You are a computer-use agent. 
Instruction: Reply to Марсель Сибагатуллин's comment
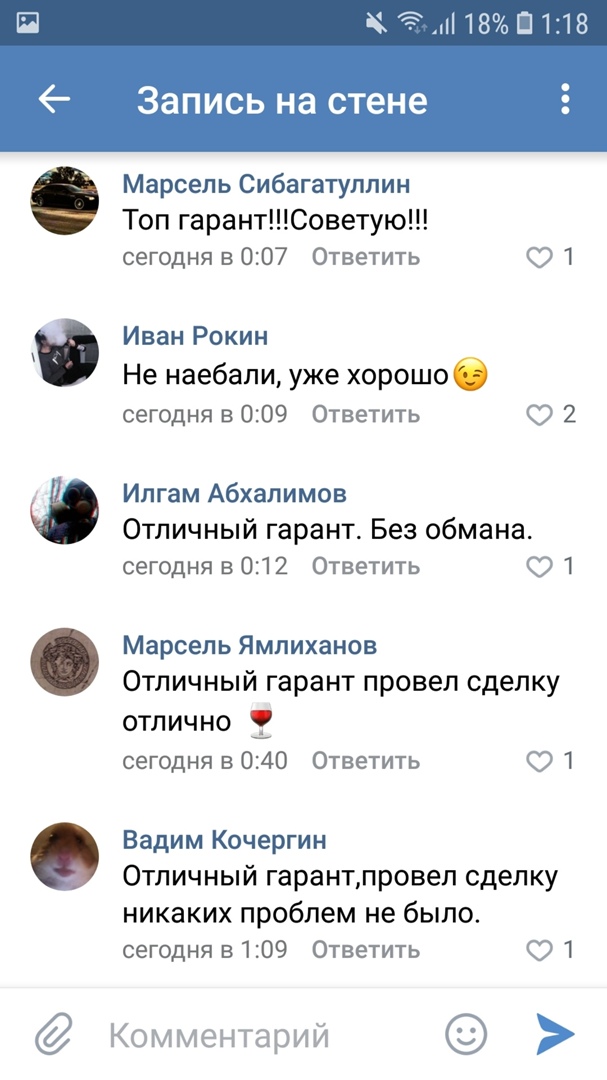tap(365, 257)
